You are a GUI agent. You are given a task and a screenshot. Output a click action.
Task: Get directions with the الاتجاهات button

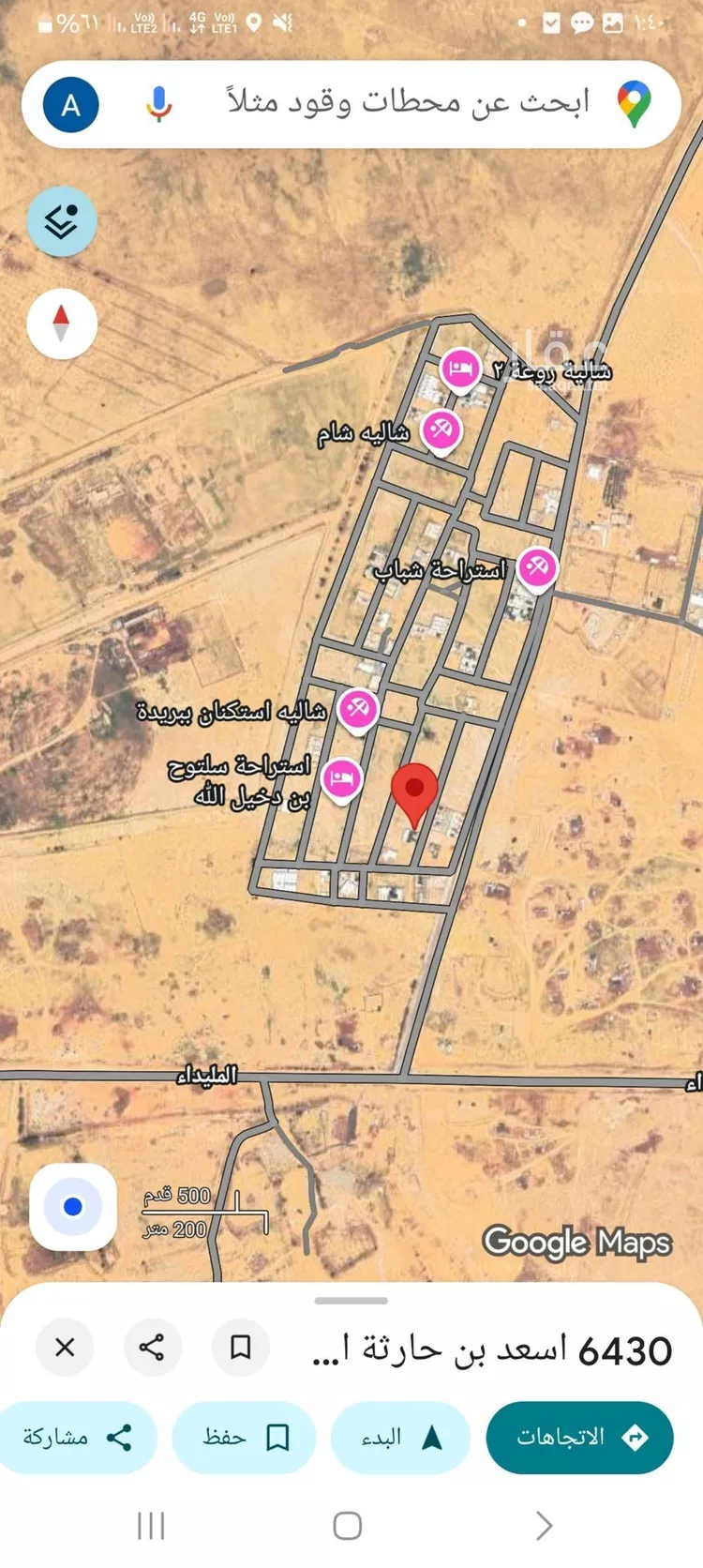click(579, 1437)
